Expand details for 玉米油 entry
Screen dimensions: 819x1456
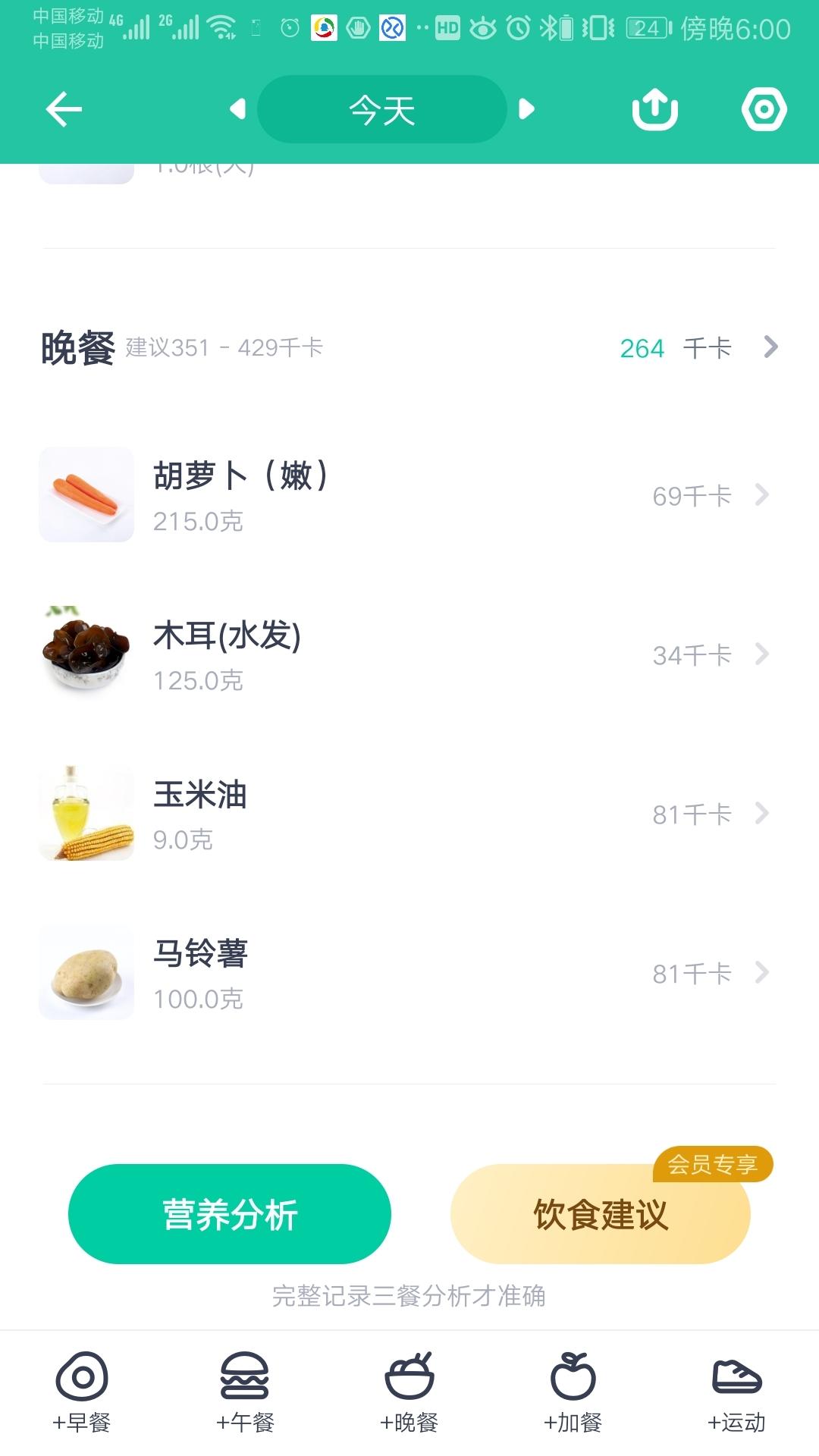click(x=762, y=813)
